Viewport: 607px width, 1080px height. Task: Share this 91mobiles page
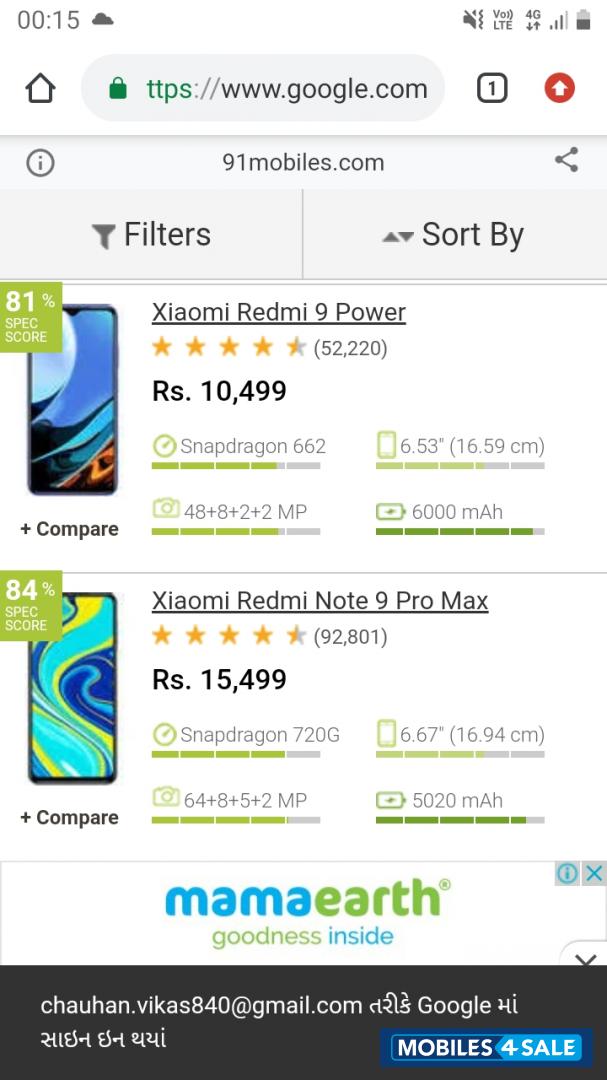point(566,160)
